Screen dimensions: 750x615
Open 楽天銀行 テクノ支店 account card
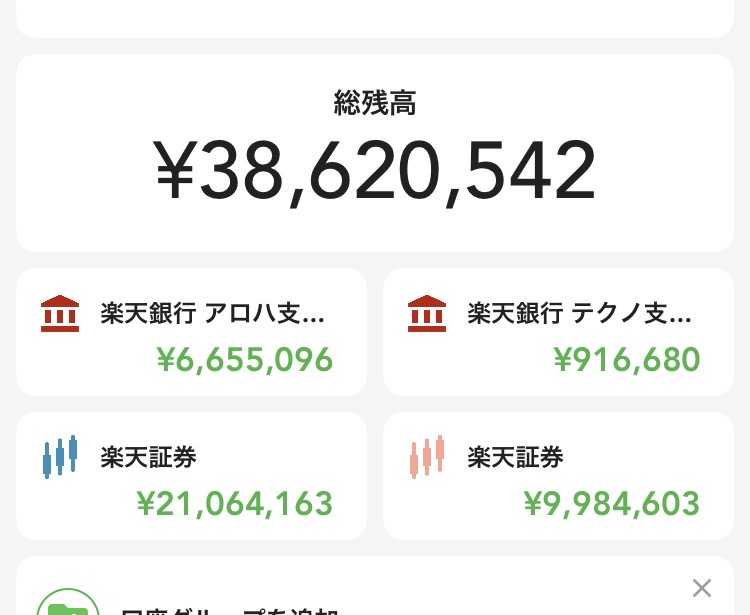click(x=558, y=333)
